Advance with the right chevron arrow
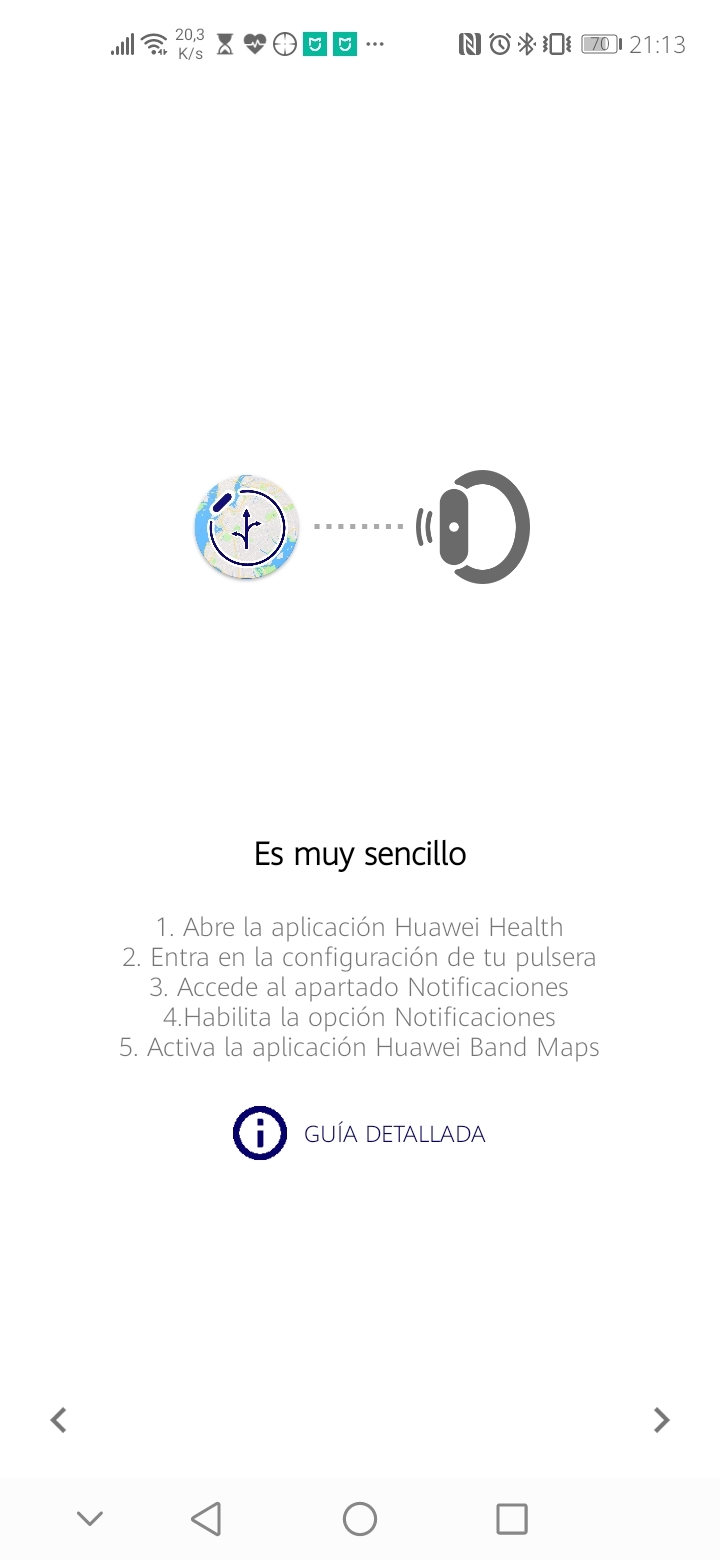Viewport: 720px width, 1560px height. [x=661, y=1419]
